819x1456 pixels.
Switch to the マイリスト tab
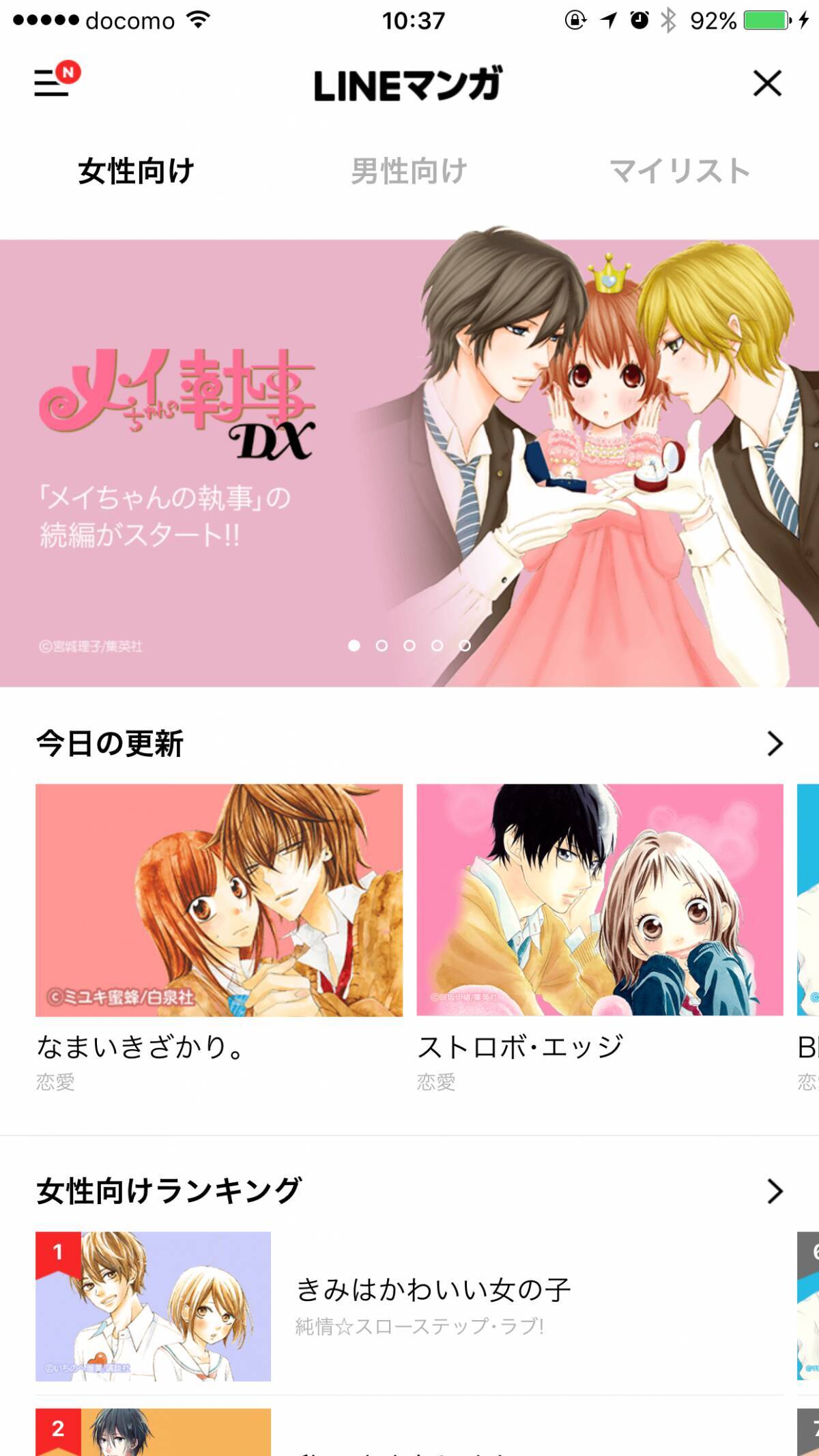680,171
